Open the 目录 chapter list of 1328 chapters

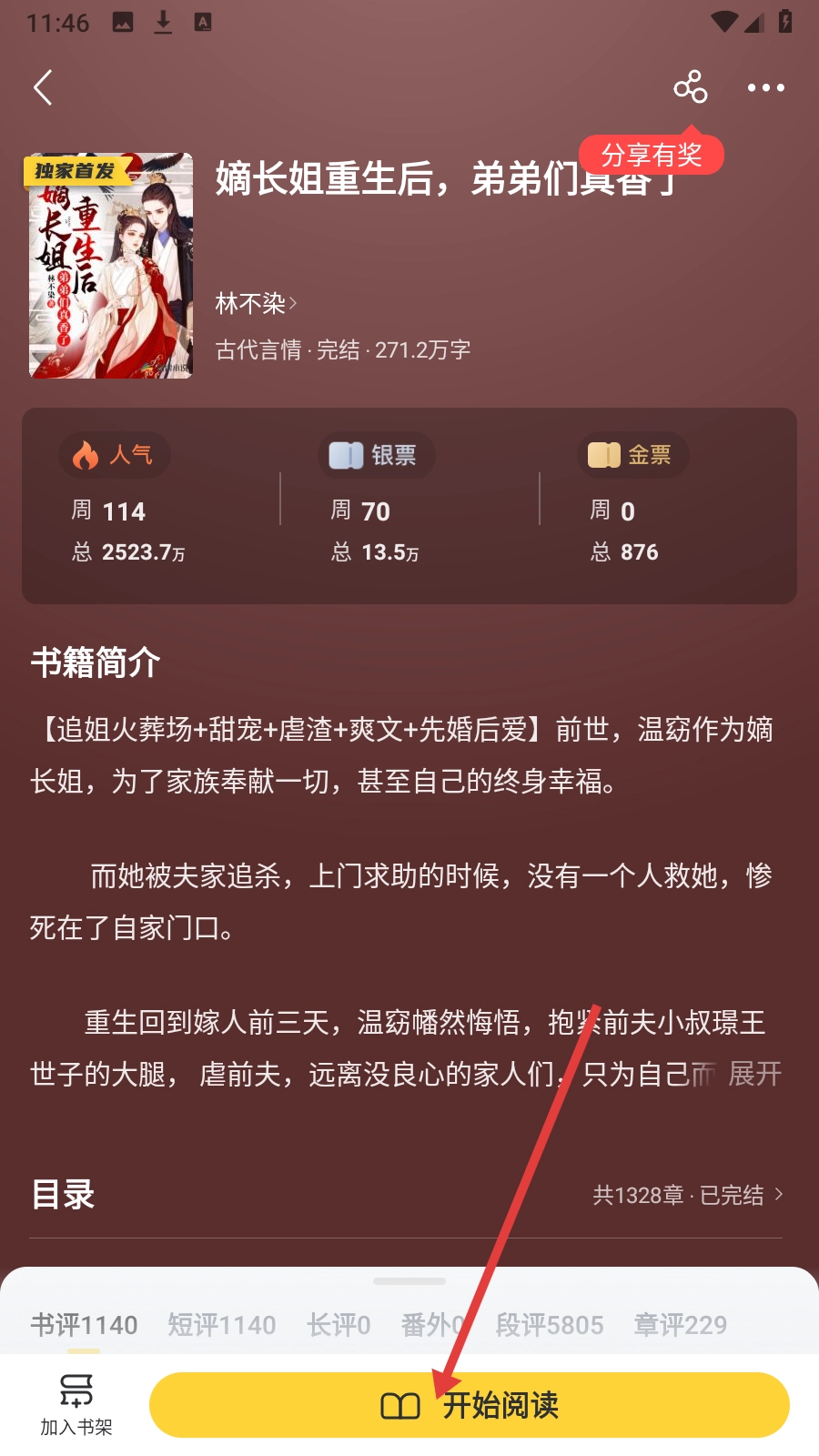click(x=687, y=1195)
